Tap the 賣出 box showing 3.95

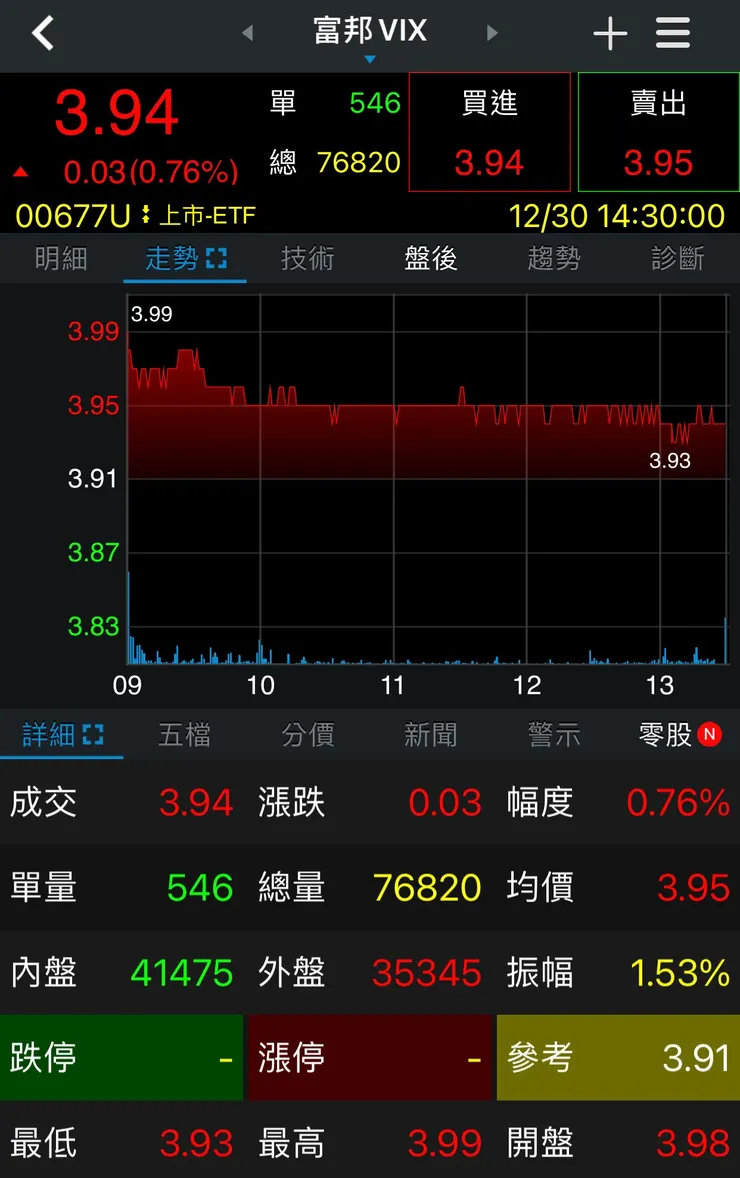pyautogui.click(x=658, y=132)
